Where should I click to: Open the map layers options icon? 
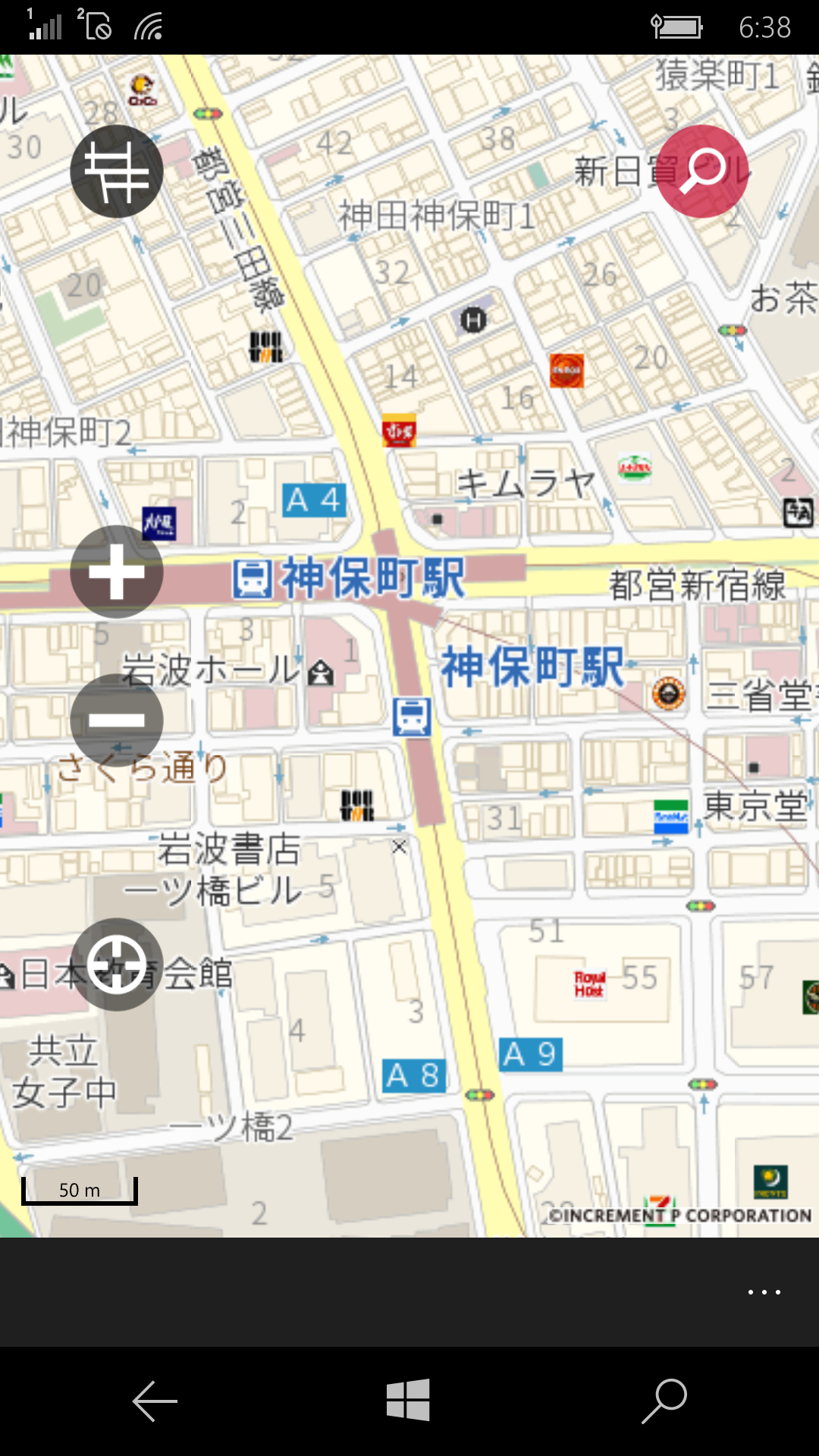pyautogui.click(x=116, y=171)
